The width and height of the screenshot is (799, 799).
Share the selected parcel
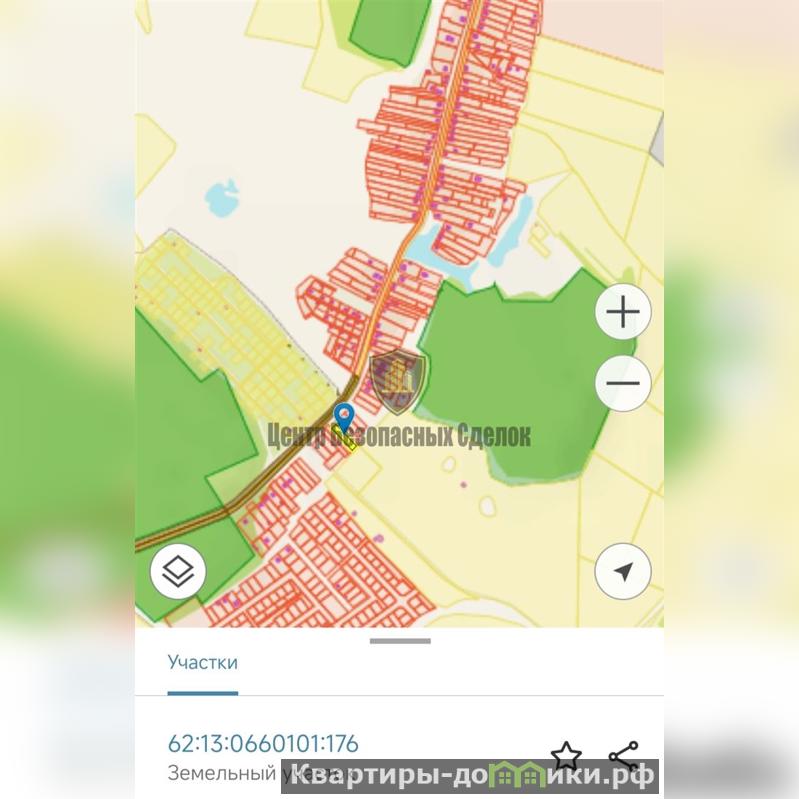click(623, 755)
